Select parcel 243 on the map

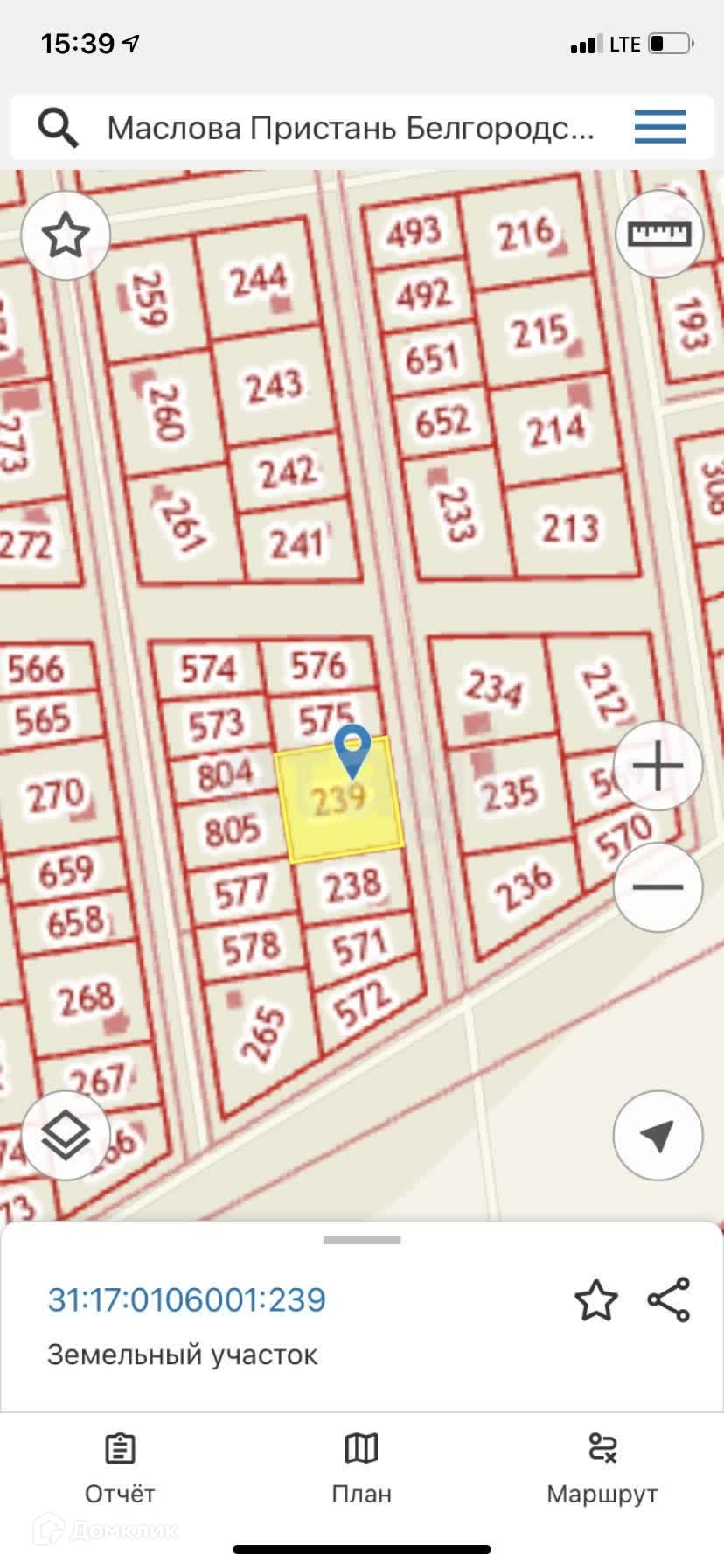point(273,386)
